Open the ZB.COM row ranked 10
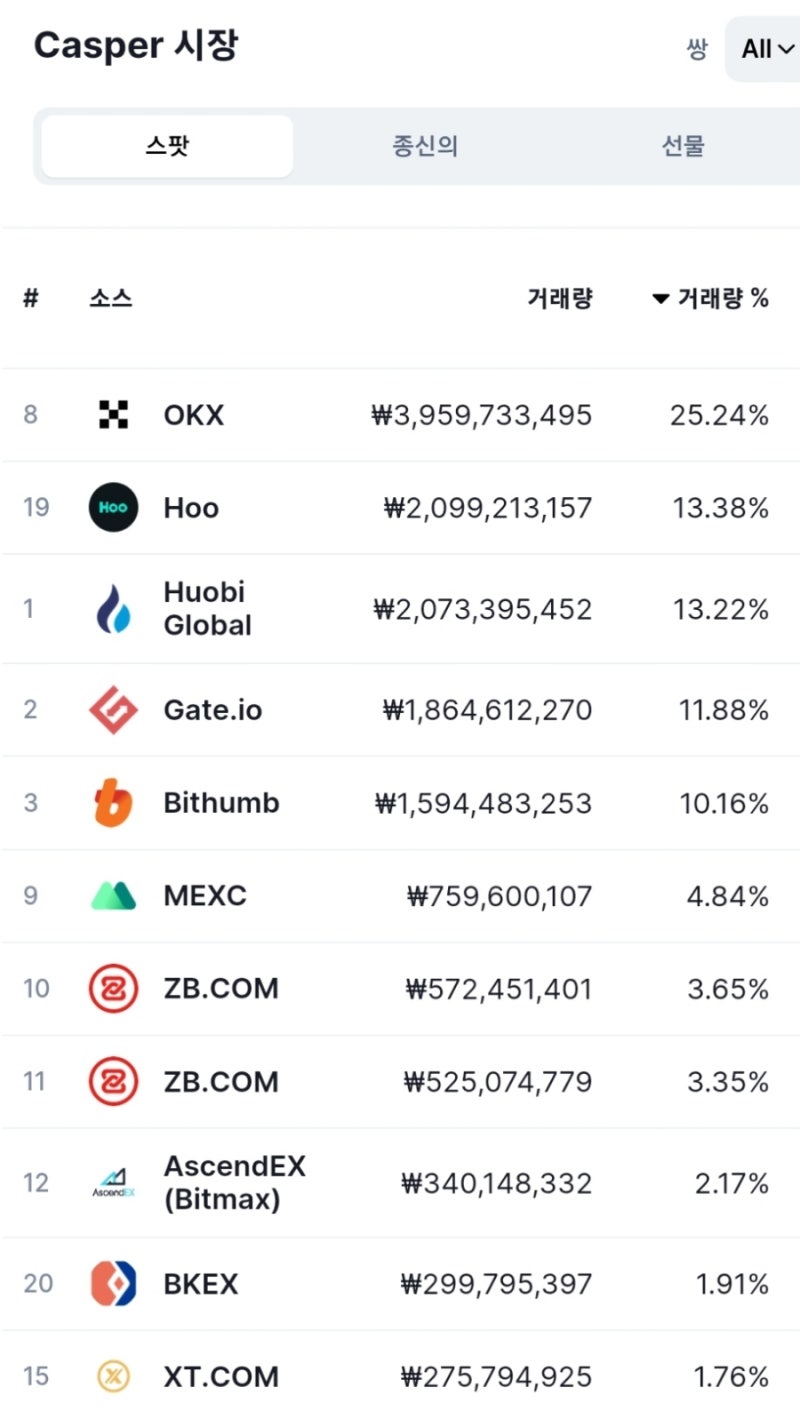The width and height of the screenshot is (800, 1419). coord(400,989)
